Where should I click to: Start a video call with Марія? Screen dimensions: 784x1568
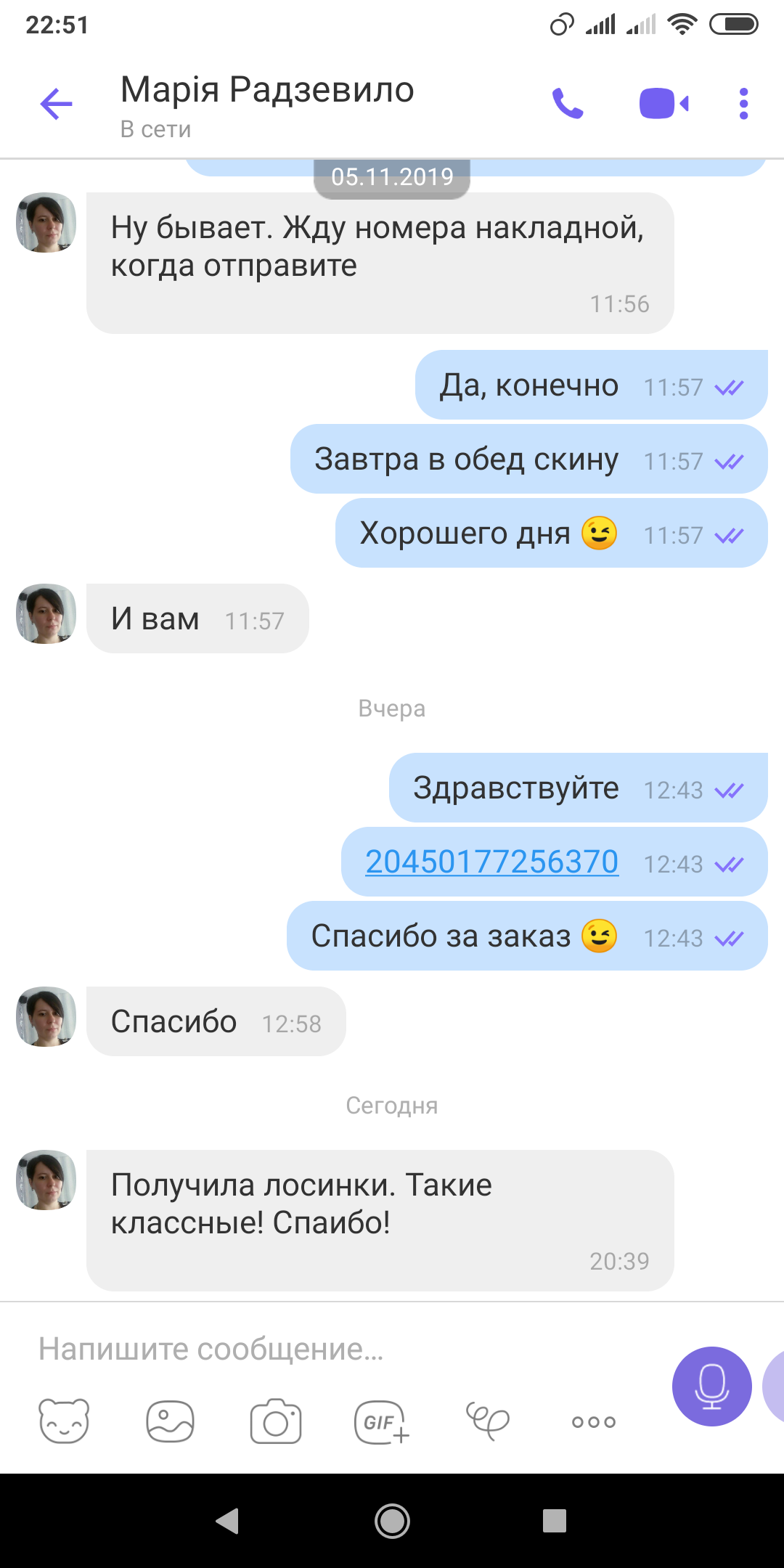click(663, 104)
